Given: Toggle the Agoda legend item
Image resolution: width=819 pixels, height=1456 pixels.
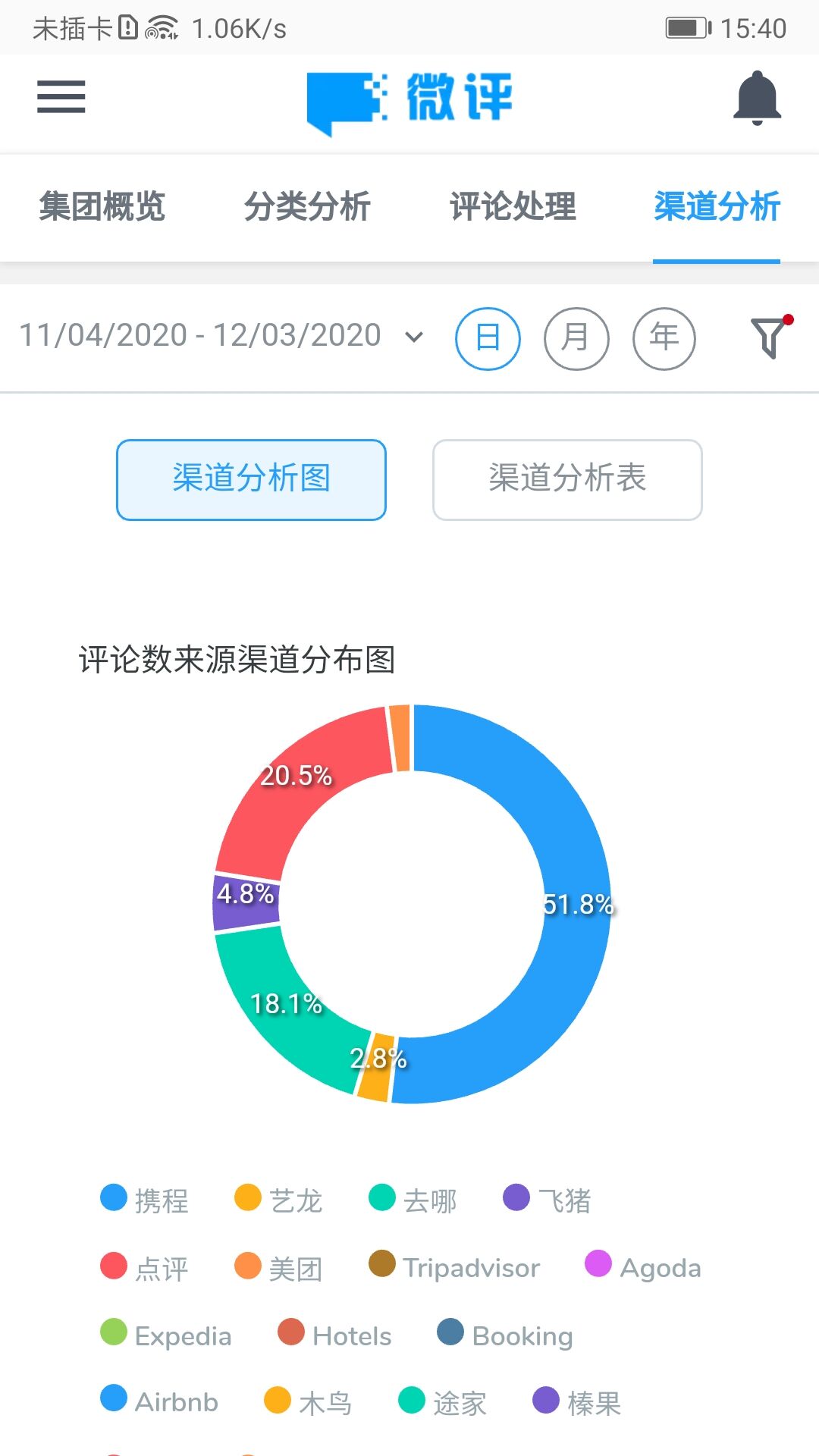Looking at the screenshot, I should point(643,1267).
